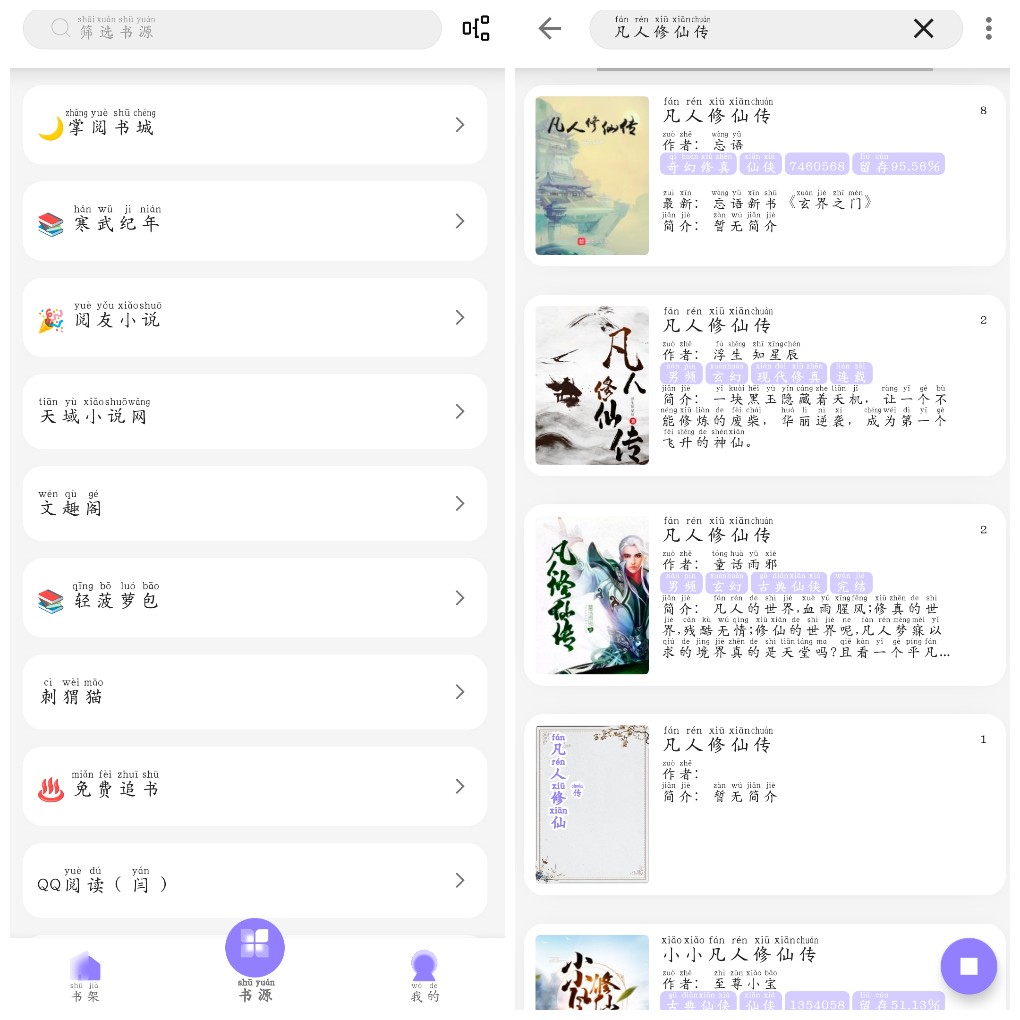The image size is (1020, 1020).
Task: Switch to the 书架 tab
Action: tap(85, 977)
